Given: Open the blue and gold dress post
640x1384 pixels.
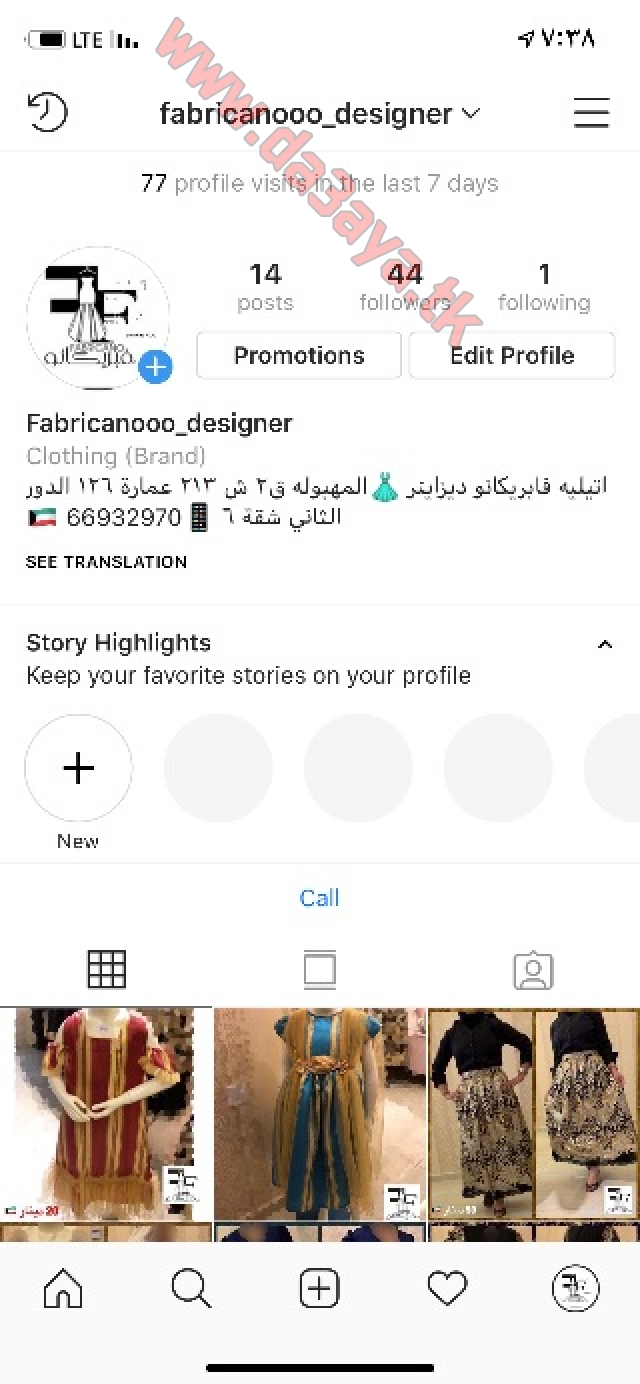Looking at the screenshot, I should point(320,1114).
